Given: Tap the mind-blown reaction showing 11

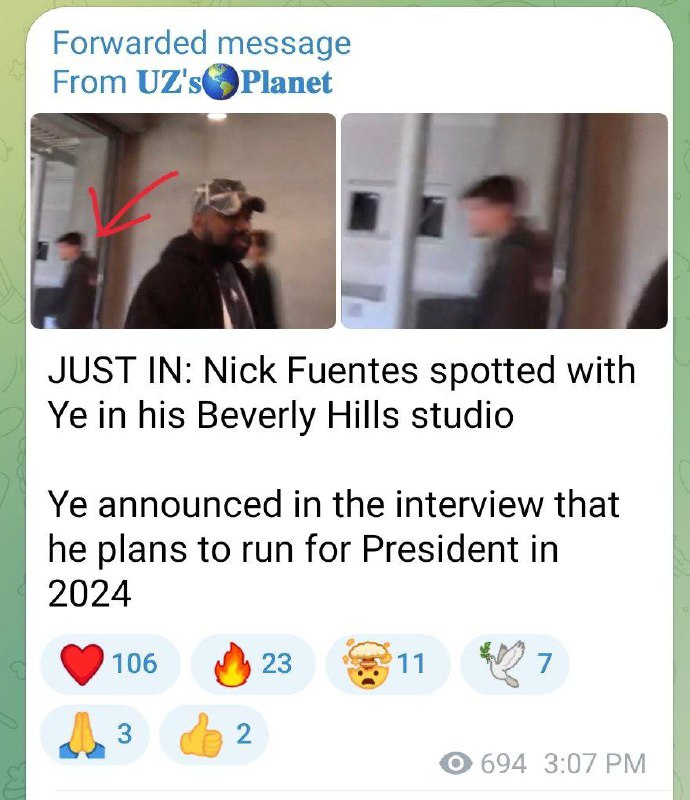Looking at the screenshot, I should (x=386, y=664).
